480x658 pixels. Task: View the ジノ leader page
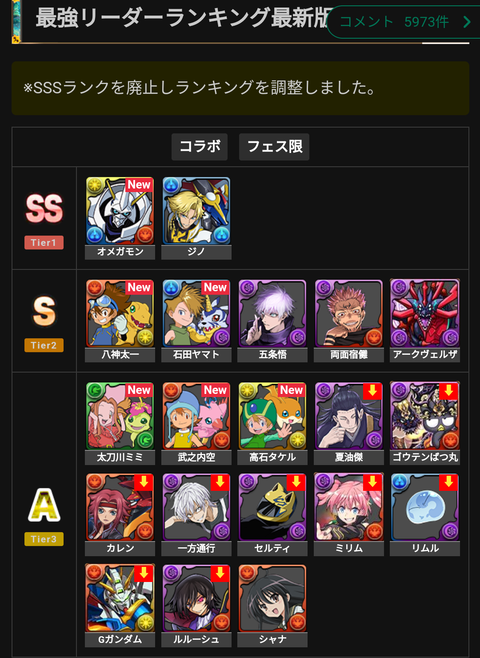point(196,218)
